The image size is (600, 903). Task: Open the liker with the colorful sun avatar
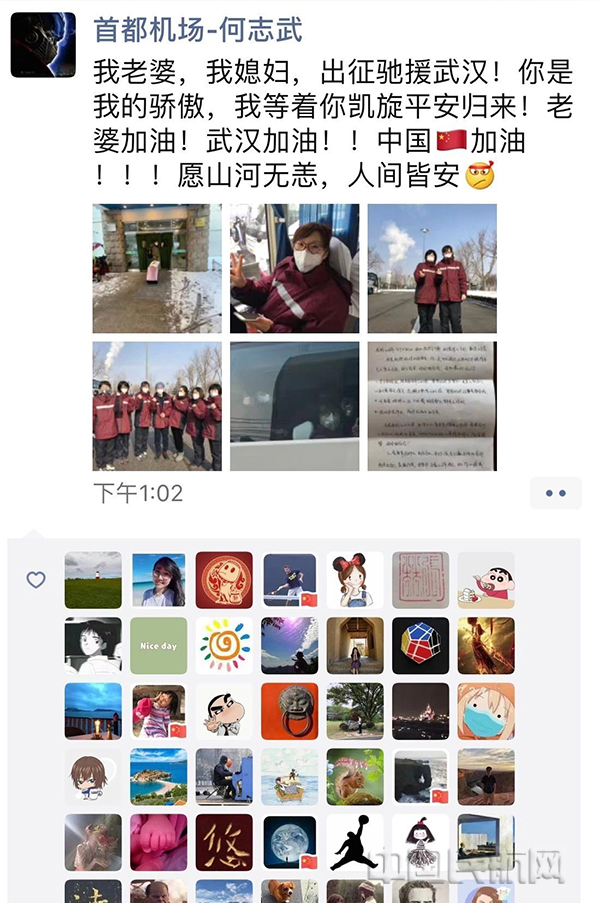coord(224,645)
